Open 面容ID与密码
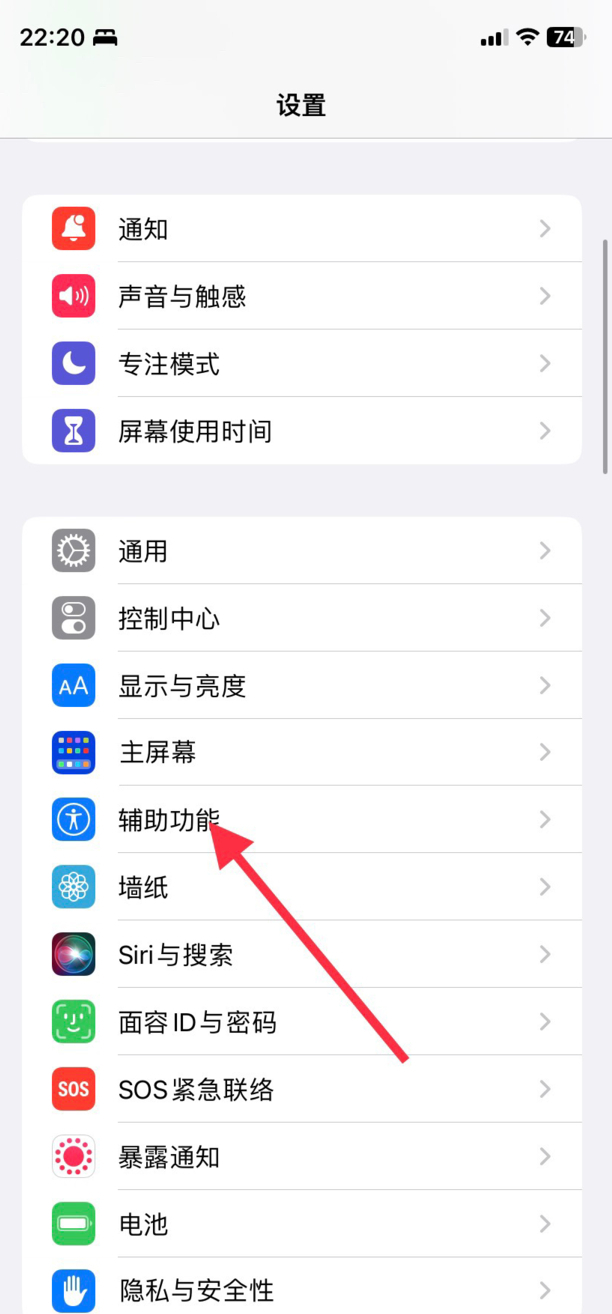This screenshot has width=612, height=1314. click(300, 1022)
